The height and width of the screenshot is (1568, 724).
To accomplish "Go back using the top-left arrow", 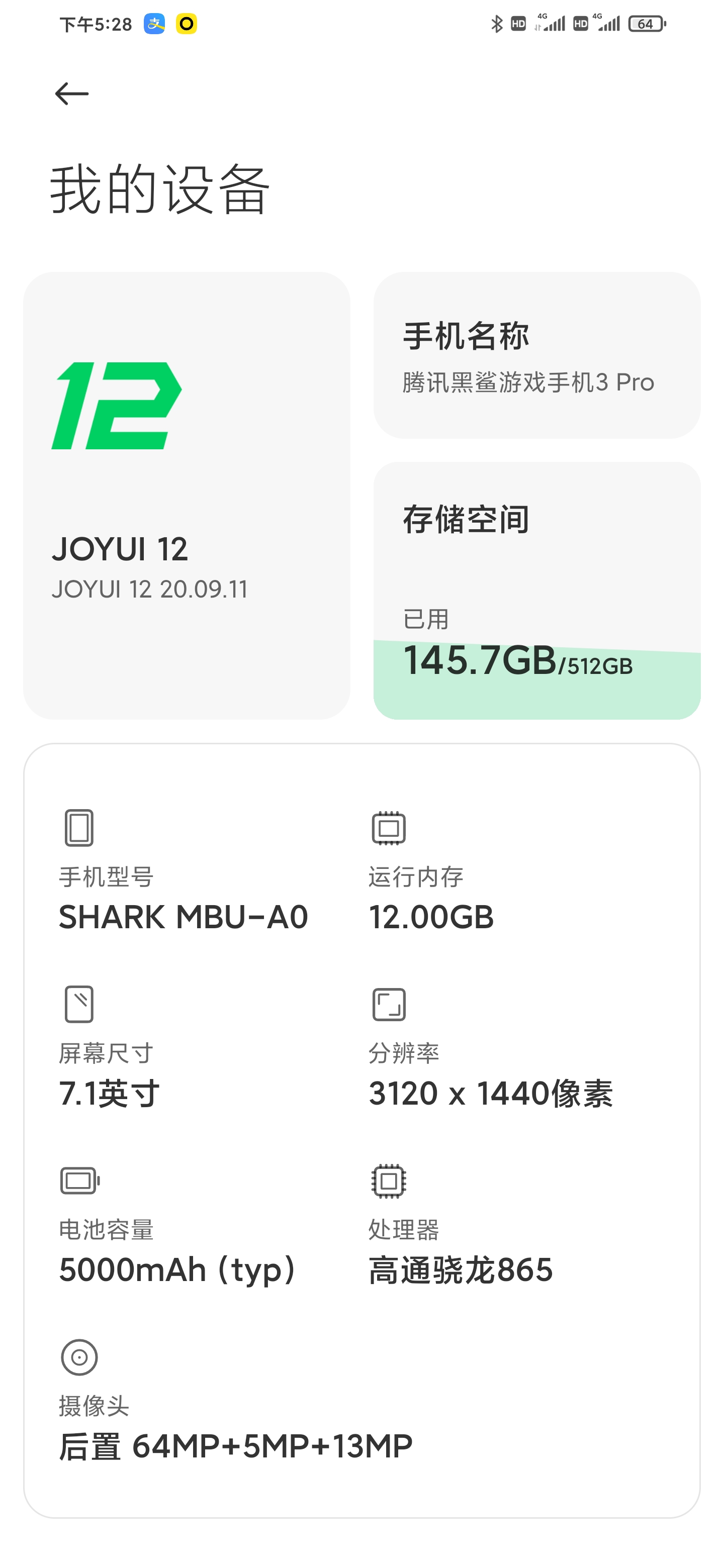I will [x=72, y=94].
